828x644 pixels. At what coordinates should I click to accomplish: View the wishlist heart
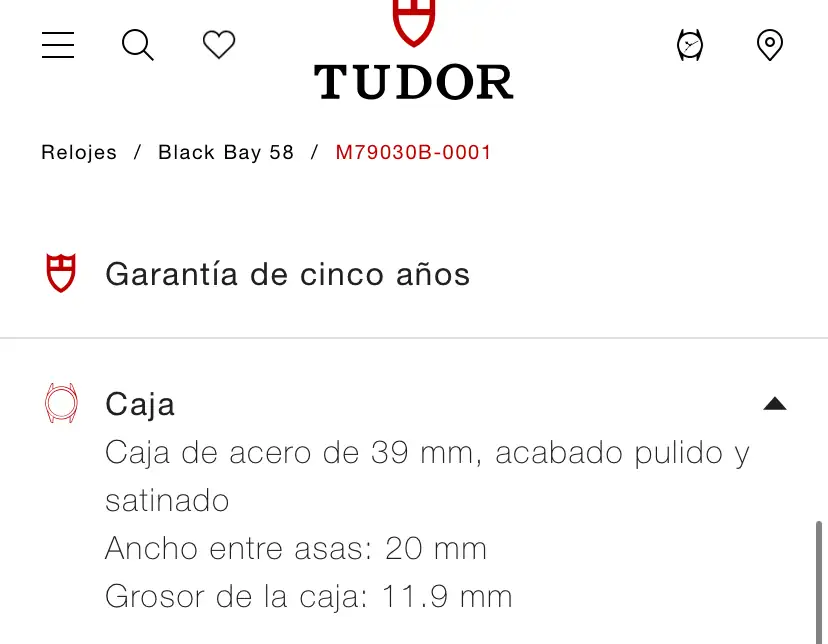tap(219, 45)
